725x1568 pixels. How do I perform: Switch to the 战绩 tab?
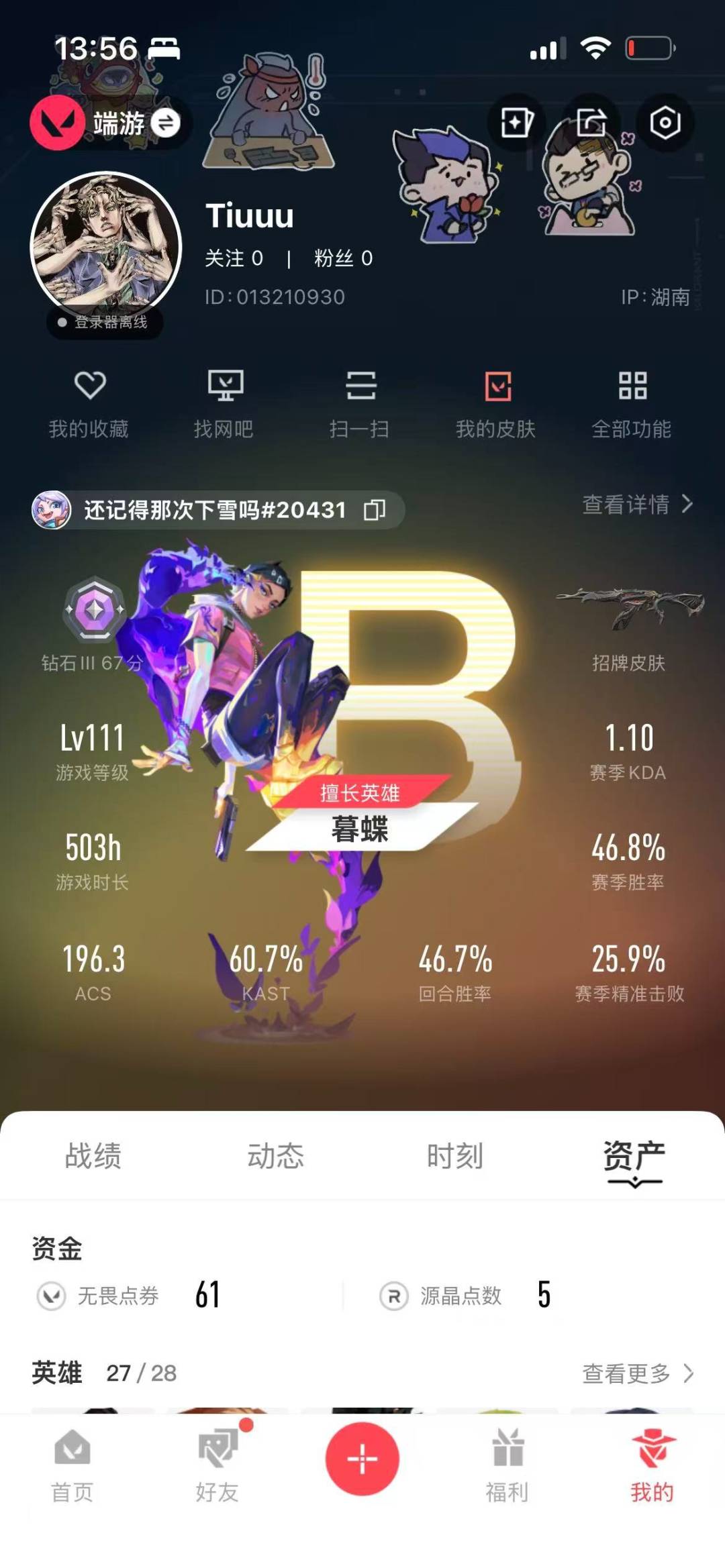93,1156
